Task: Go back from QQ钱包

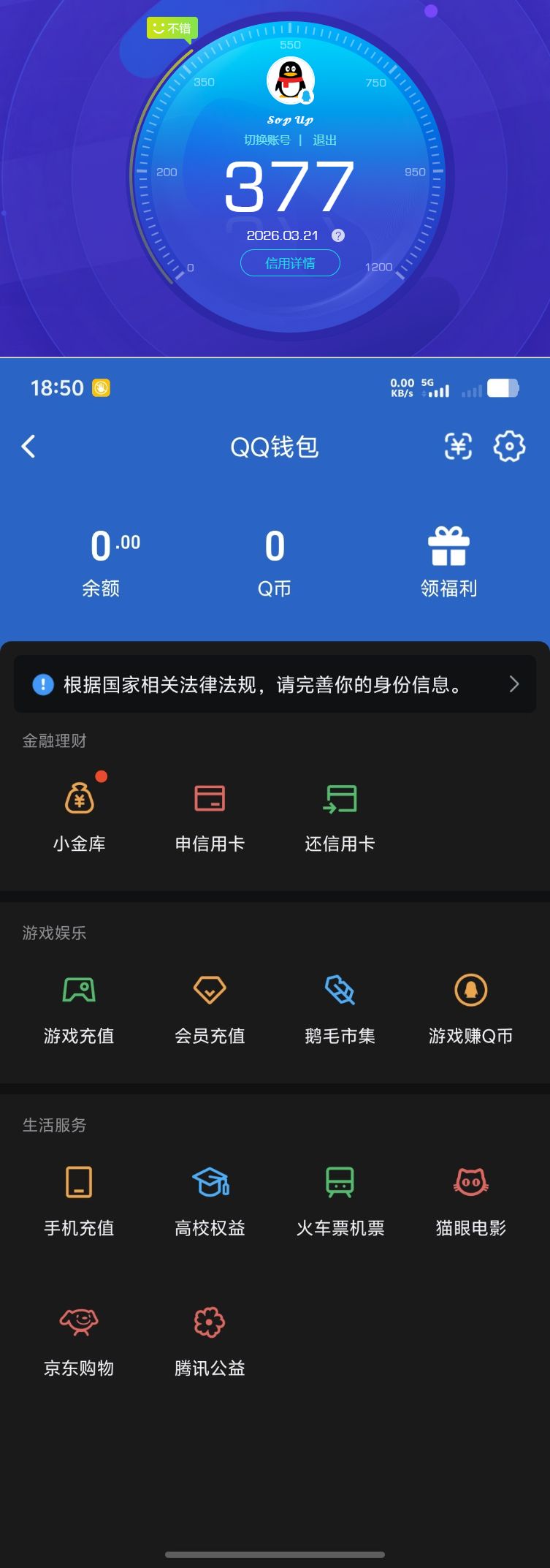Action: point(28,447)
